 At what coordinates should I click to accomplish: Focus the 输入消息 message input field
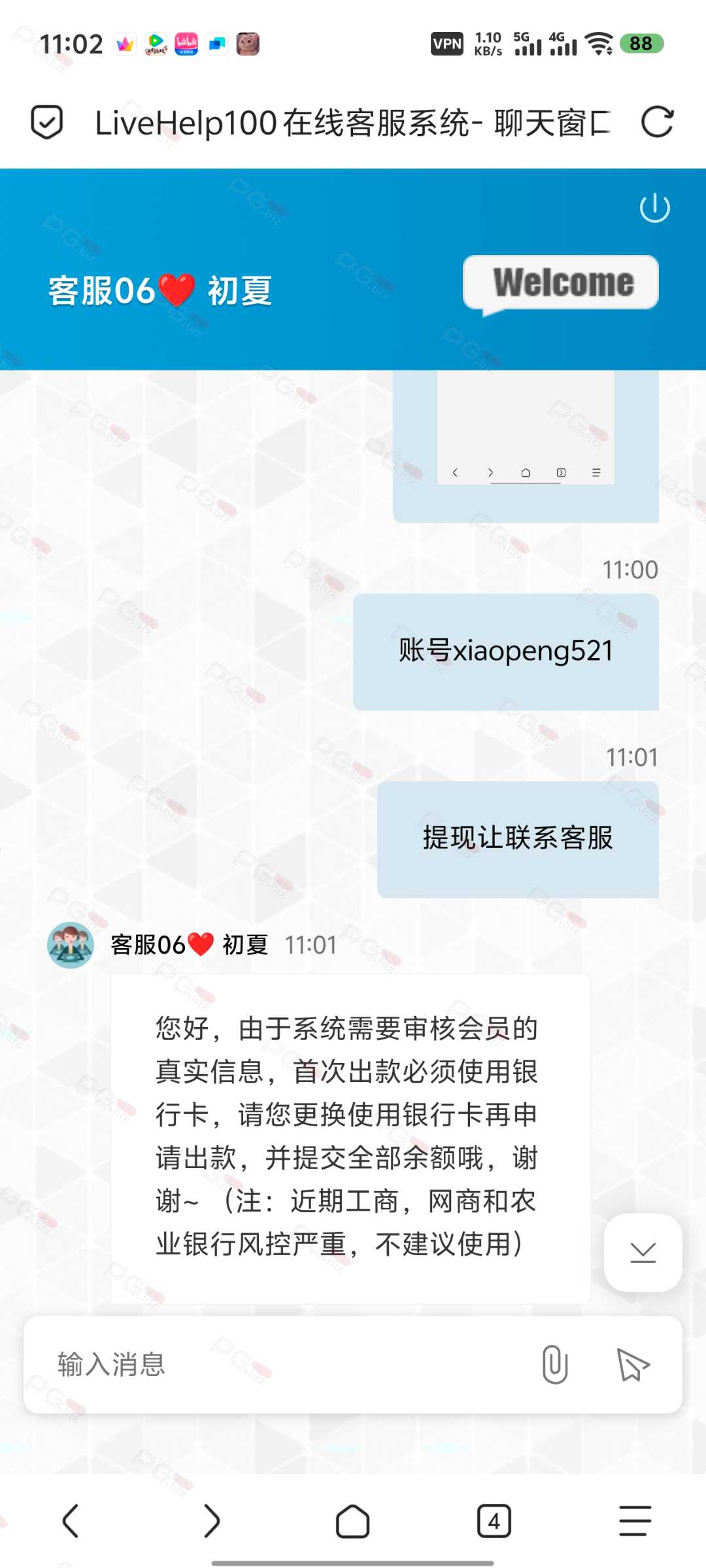[x=288, y=1365]
